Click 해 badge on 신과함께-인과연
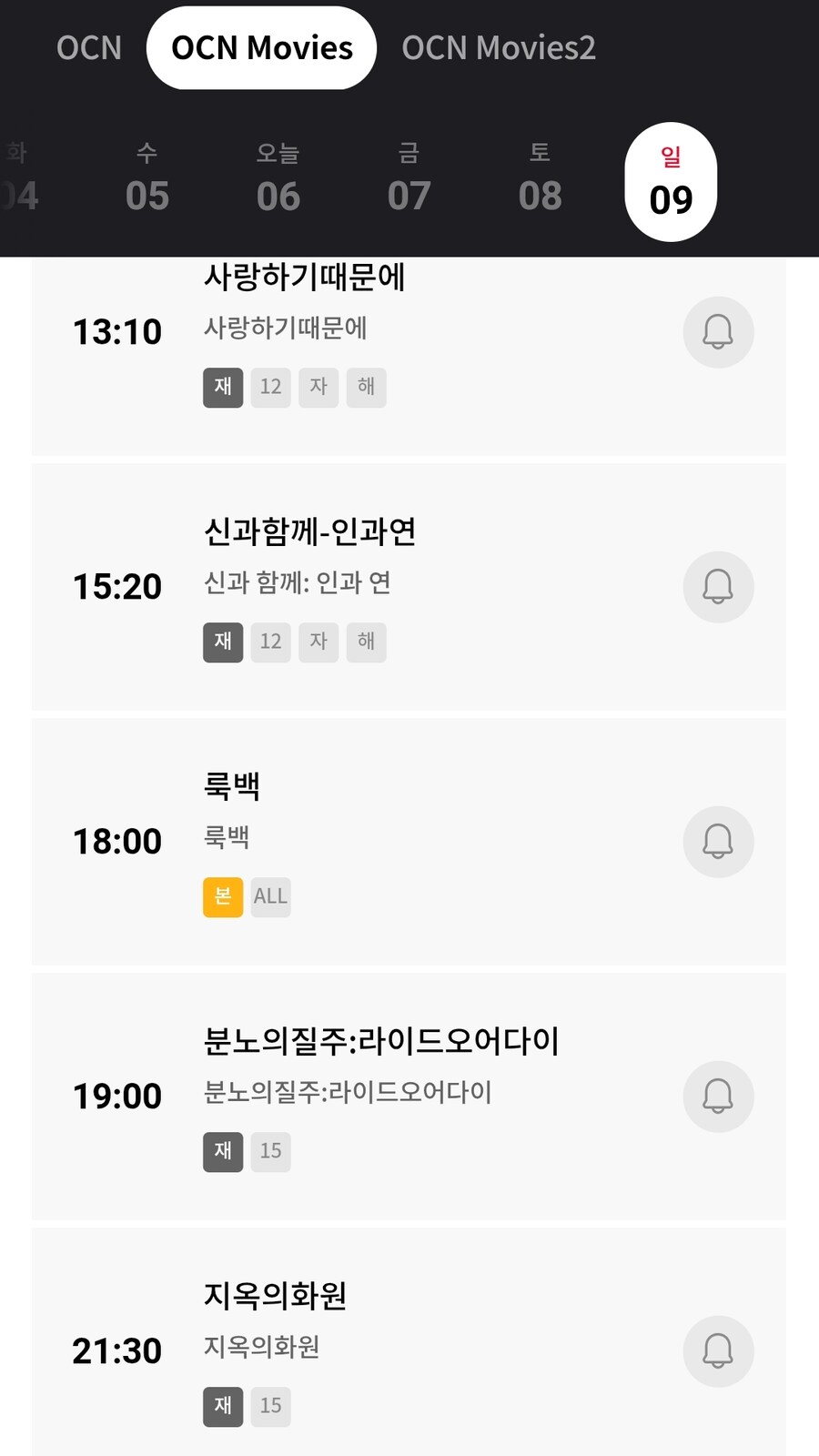 coord(367,642)
